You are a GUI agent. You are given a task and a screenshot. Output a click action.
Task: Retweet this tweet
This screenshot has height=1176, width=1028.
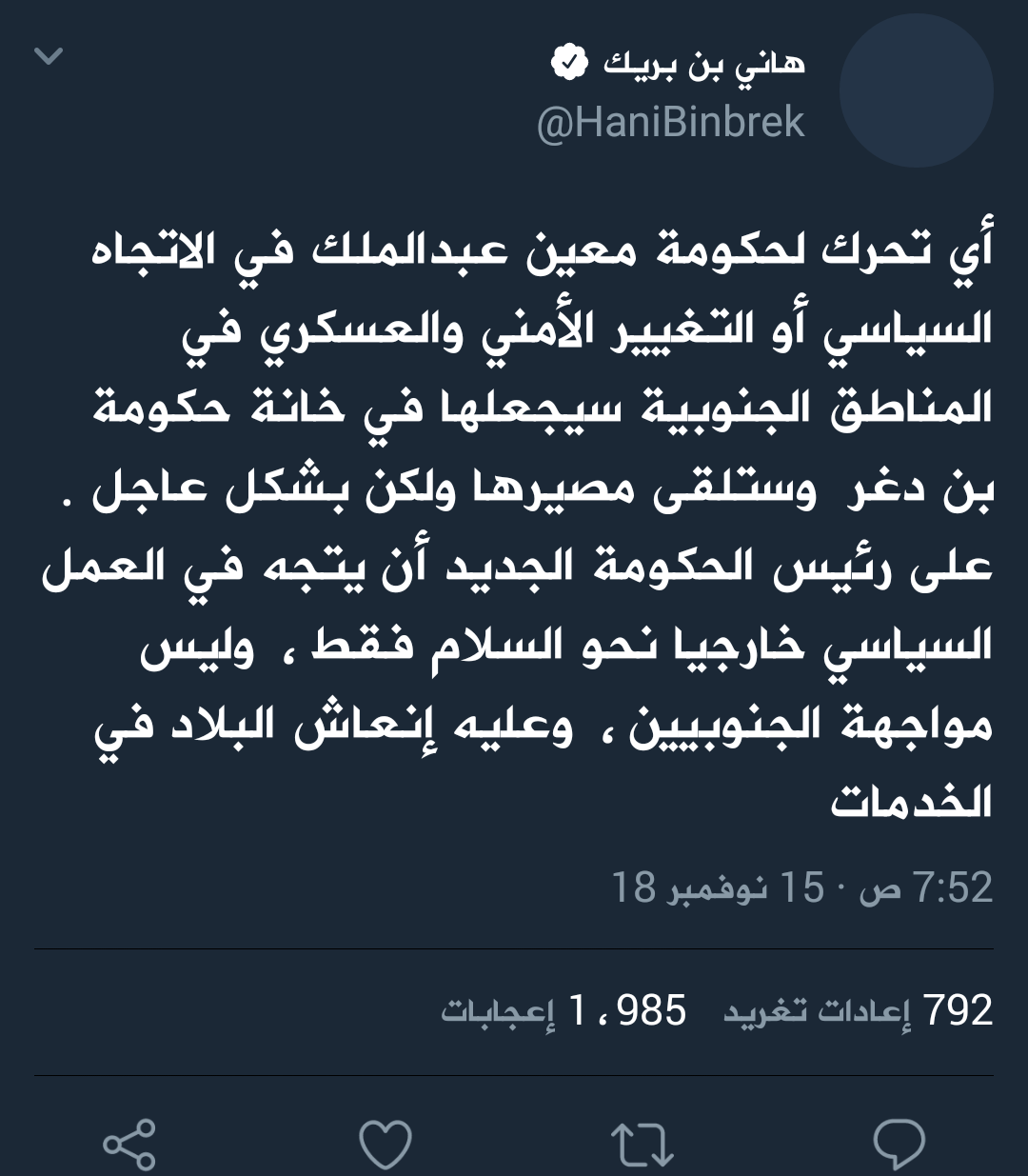point(642,1144)
